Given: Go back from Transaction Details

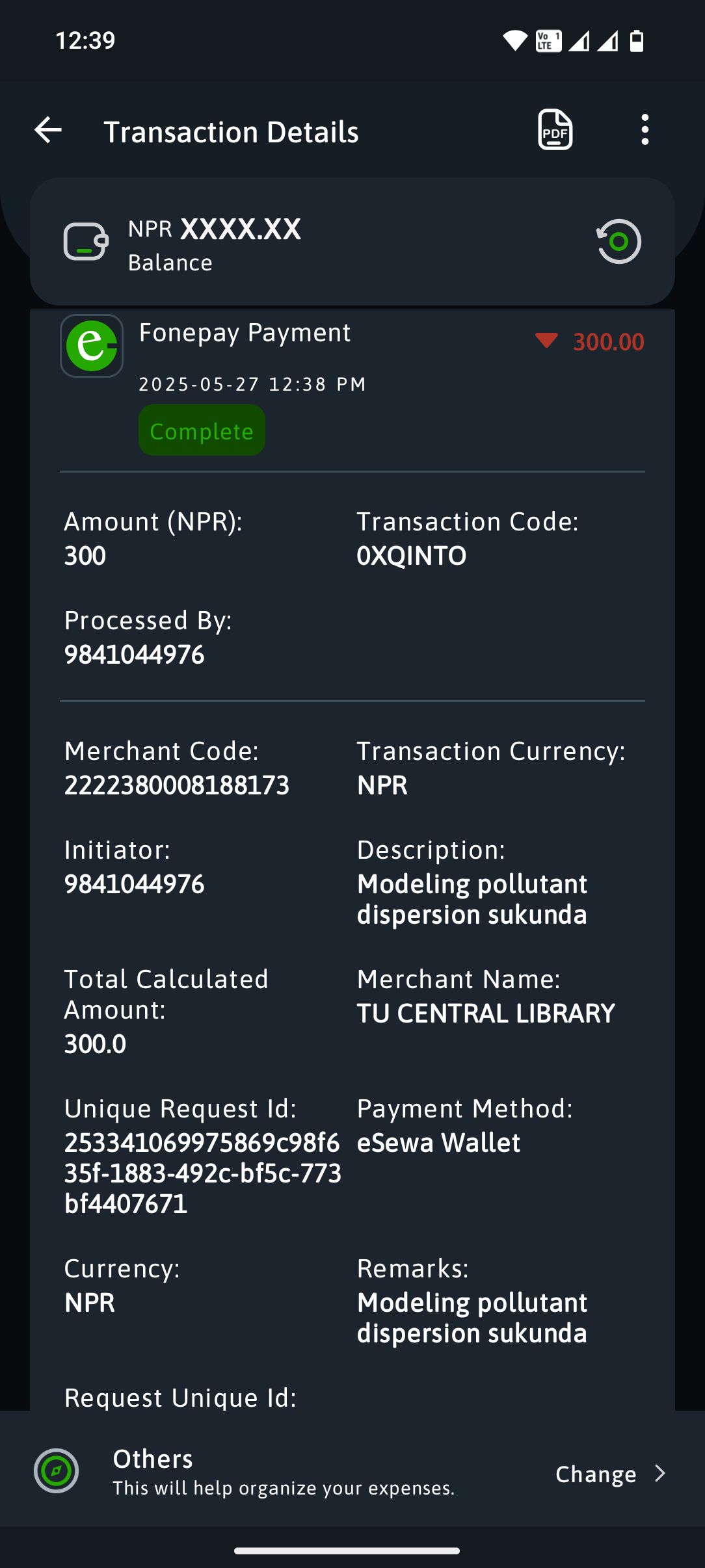Looking at the screenshot, I should [x=48, y=131].
